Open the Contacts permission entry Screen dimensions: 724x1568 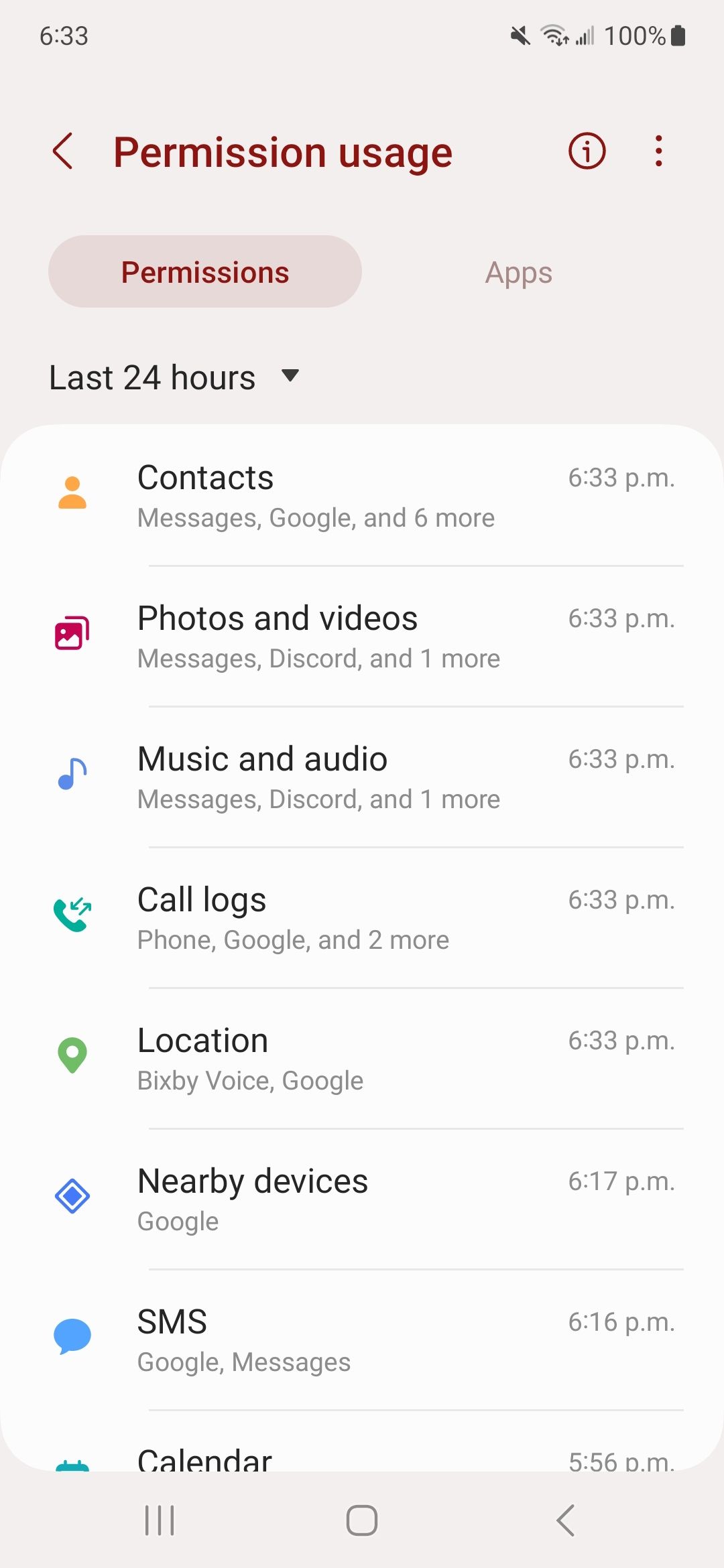pyautogui.click(x=362, y=496)
